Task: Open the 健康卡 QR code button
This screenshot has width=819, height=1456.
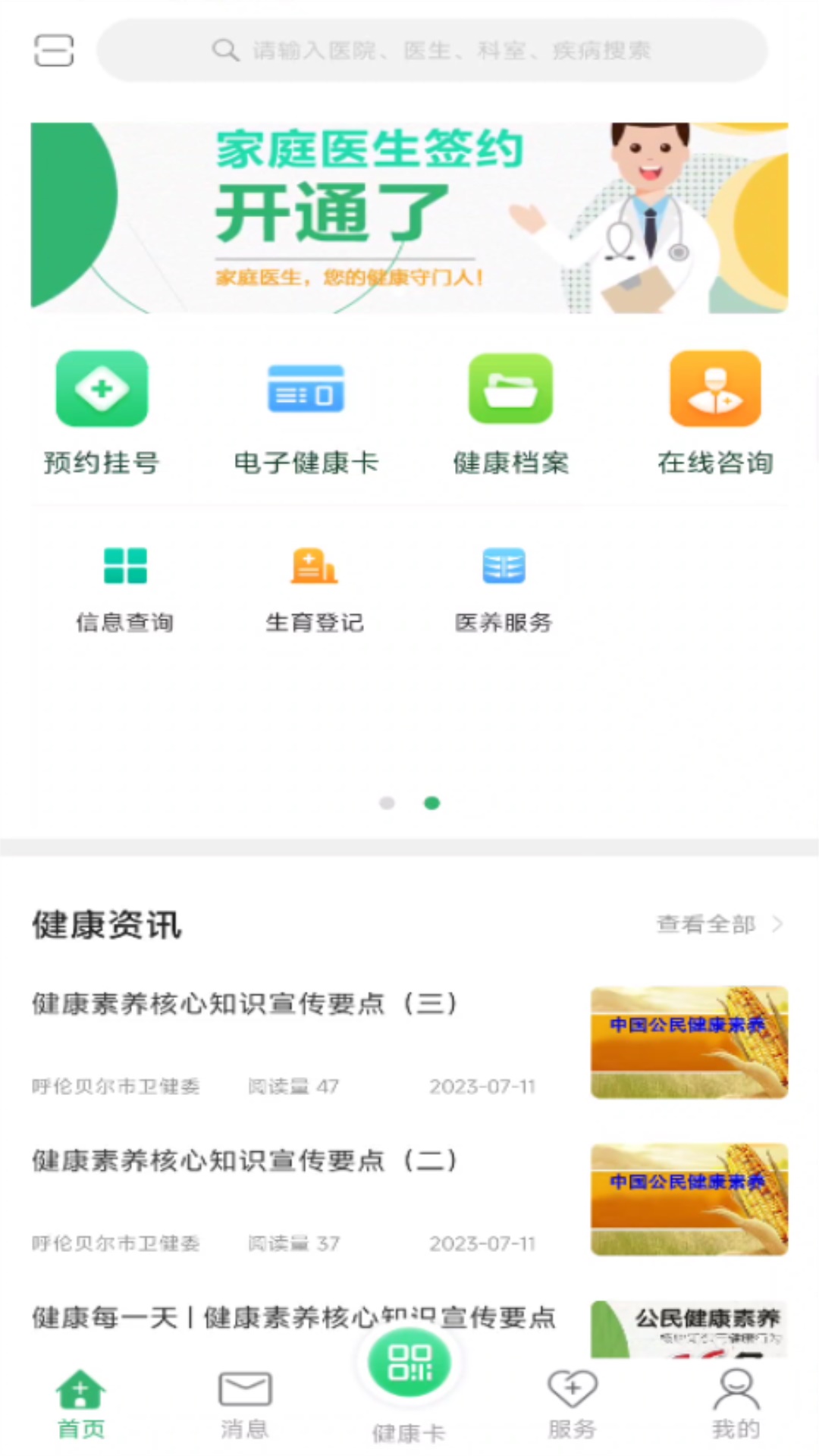Action: click(x=409, y=1365)
